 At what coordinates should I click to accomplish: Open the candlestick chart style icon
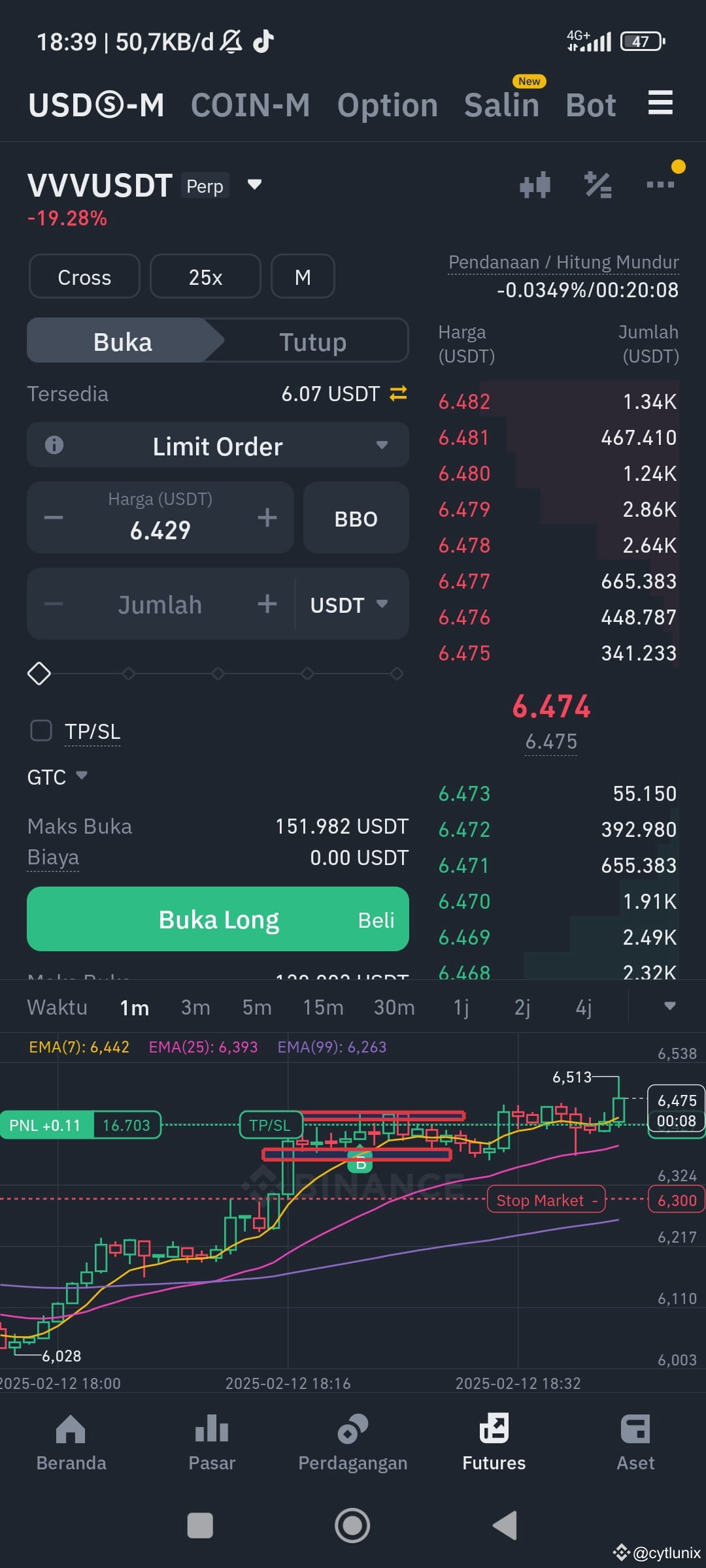click(535, 184)
